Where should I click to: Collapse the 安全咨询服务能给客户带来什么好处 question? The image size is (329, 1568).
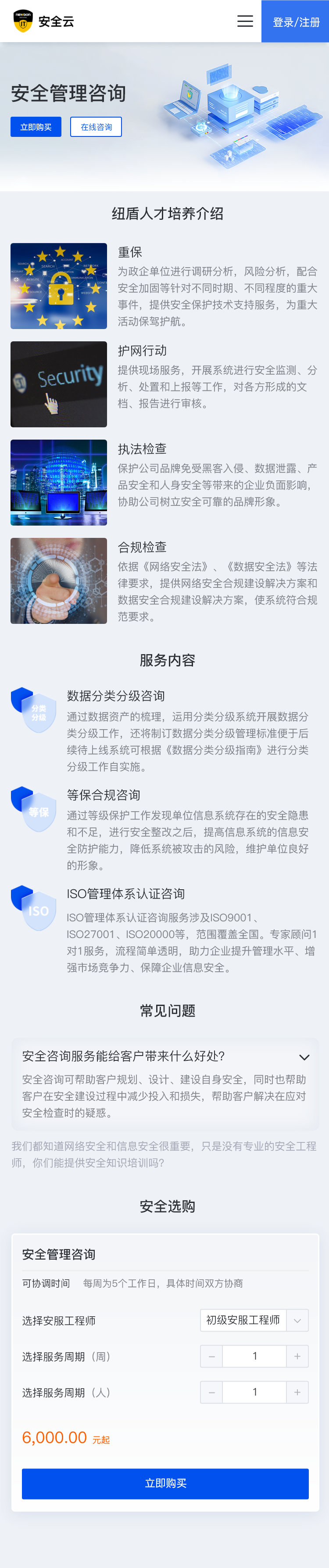click(304, 1057)
